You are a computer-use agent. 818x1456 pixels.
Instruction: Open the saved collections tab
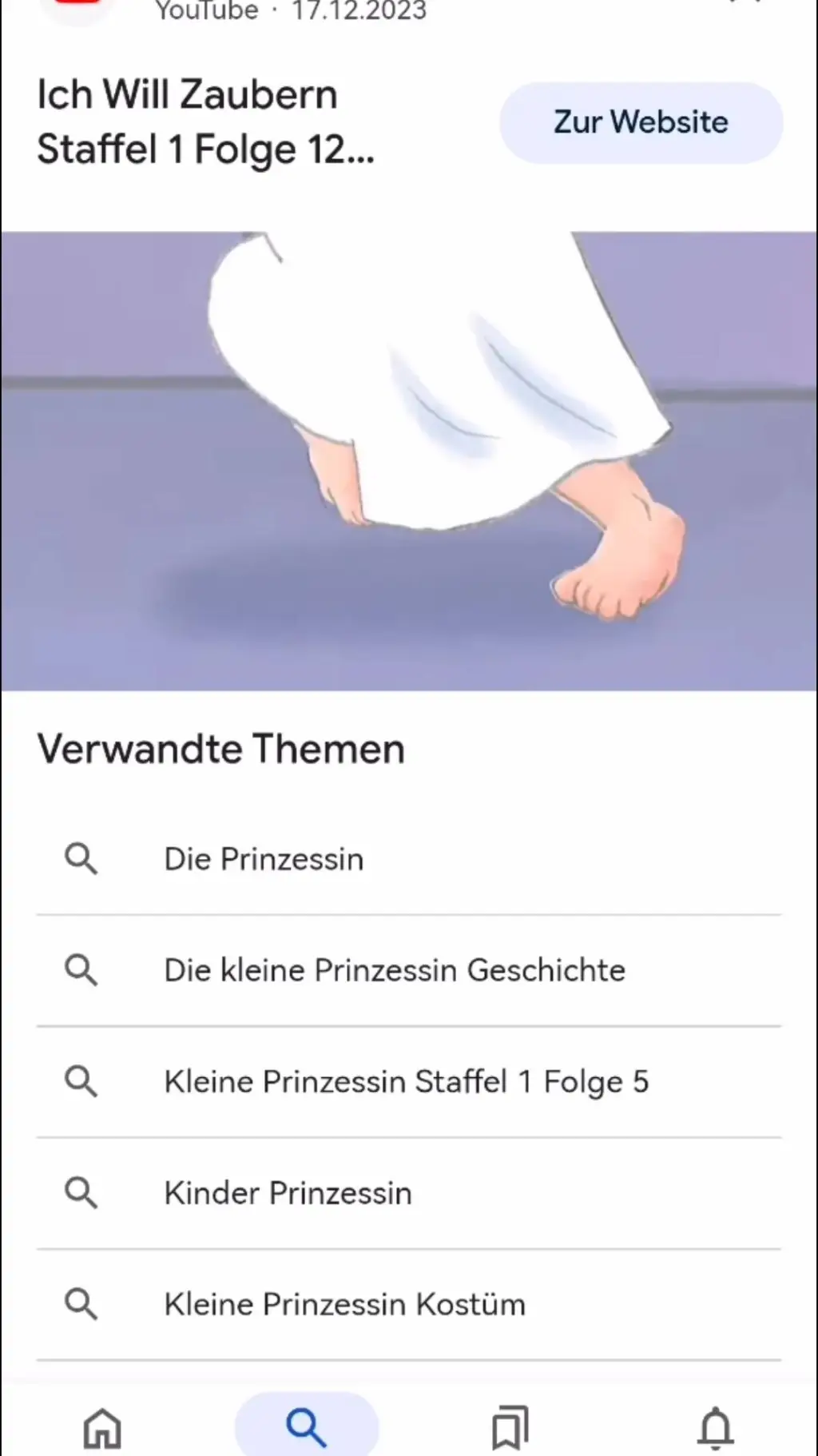(510, 1427)
